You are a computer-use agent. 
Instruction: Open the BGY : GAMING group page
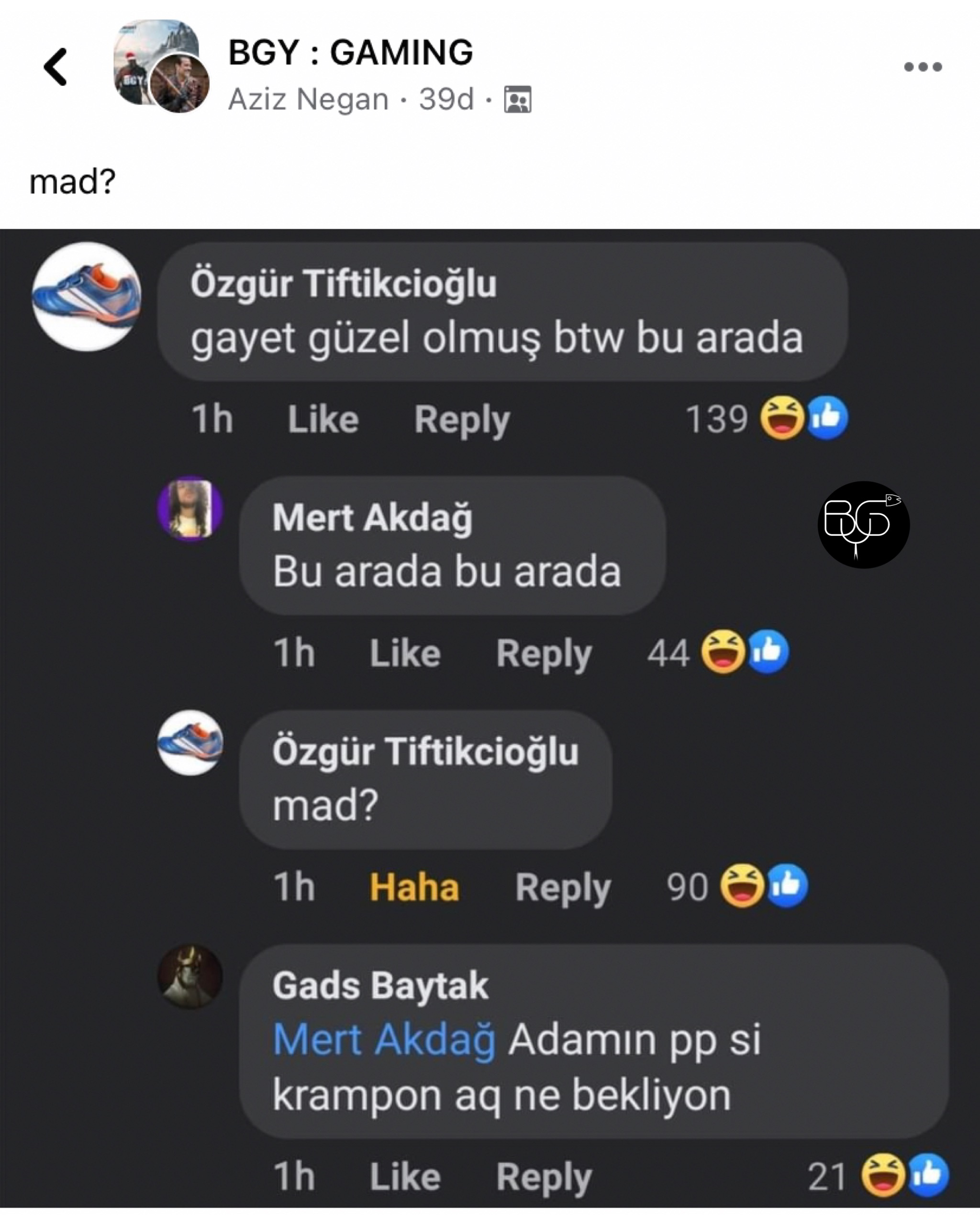[x=351, y=52]
